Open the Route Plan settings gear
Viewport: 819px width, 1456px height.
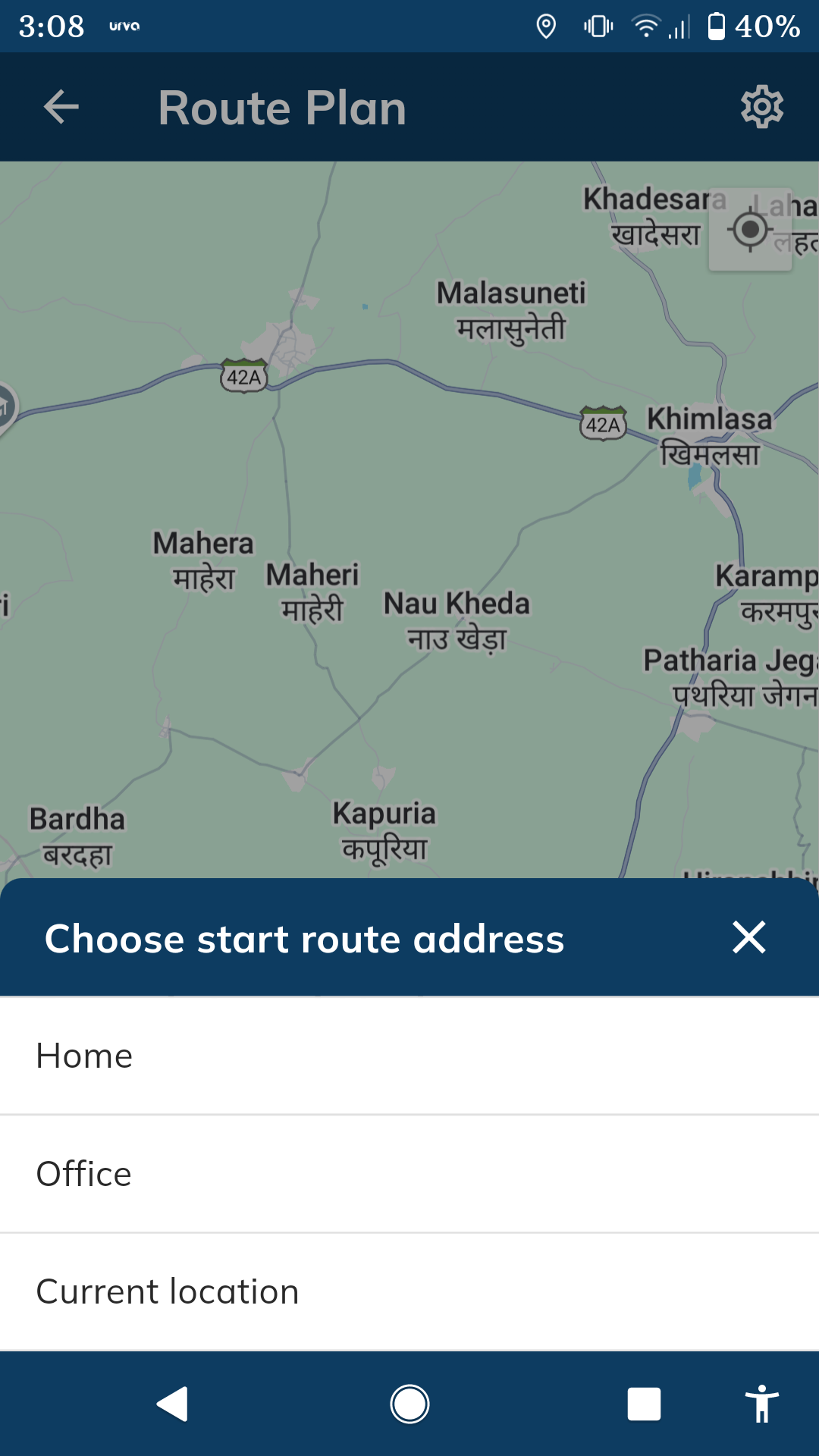point(761,107)
